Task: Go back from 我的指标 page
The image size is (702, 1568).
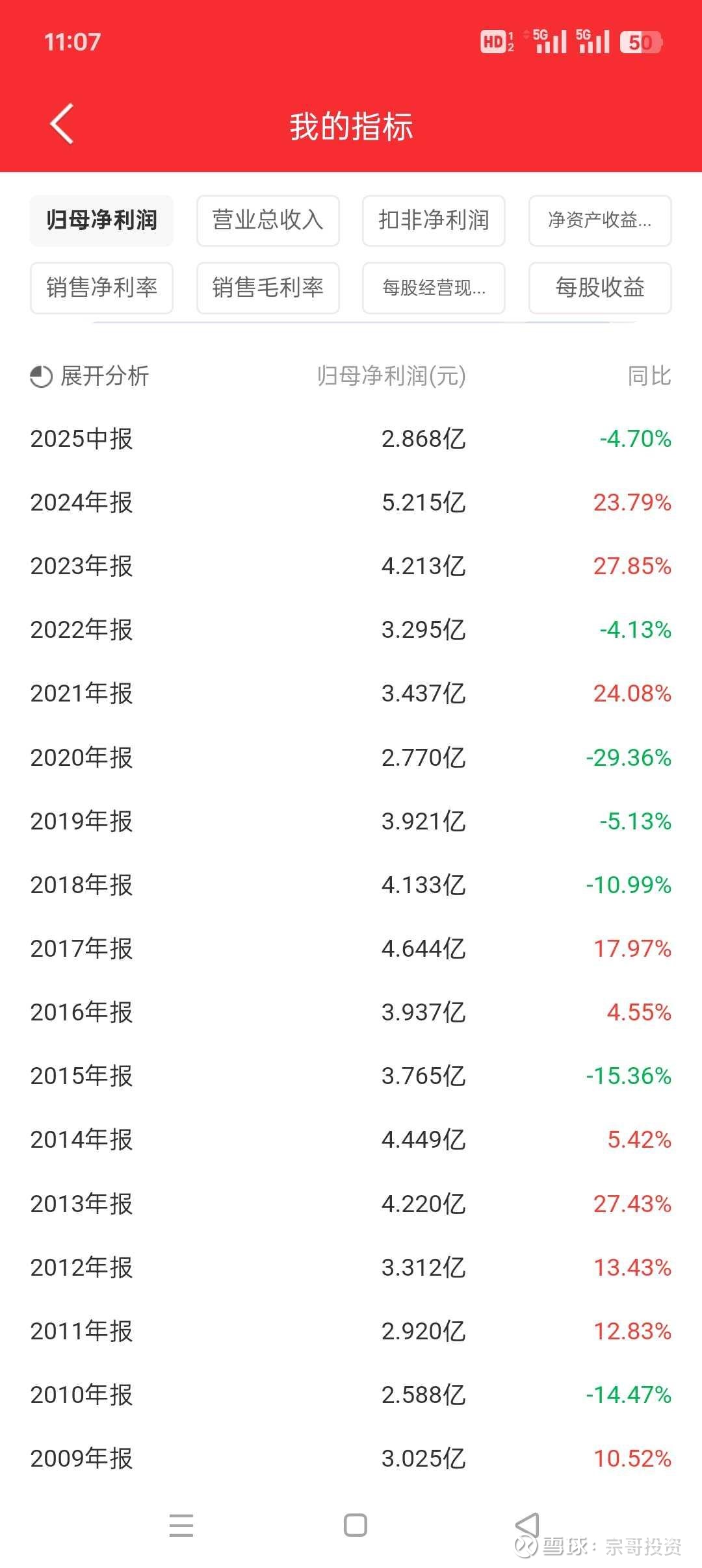Action: [x=62, y=123]
